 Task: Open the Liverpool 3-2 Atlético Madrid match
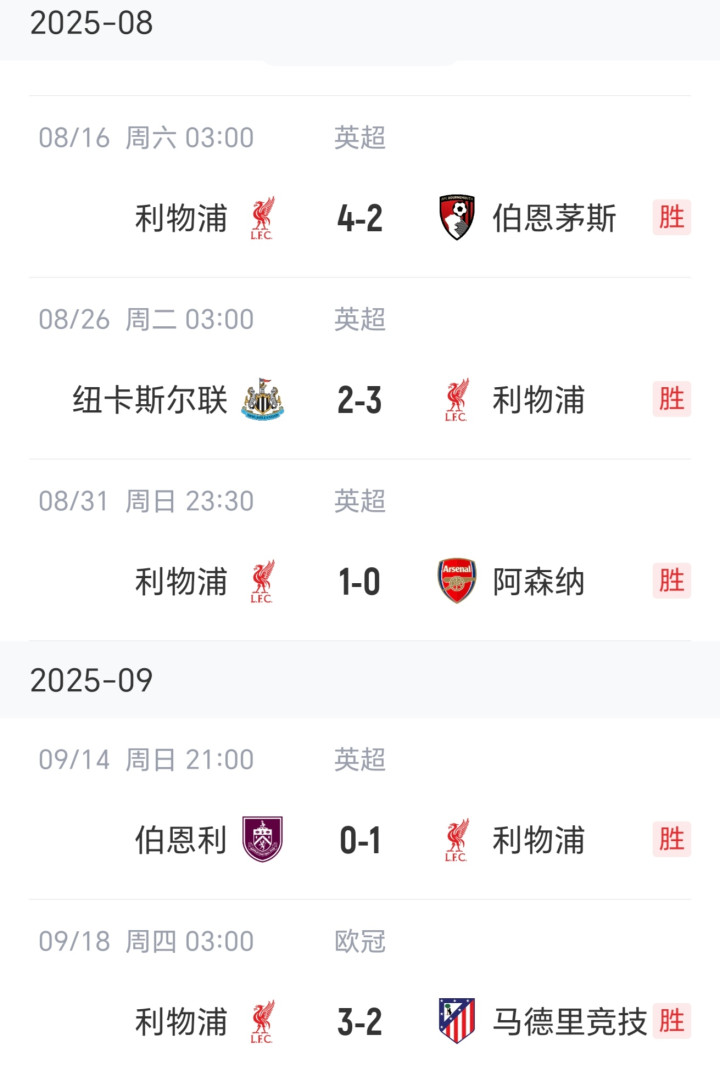(360, 1021)
